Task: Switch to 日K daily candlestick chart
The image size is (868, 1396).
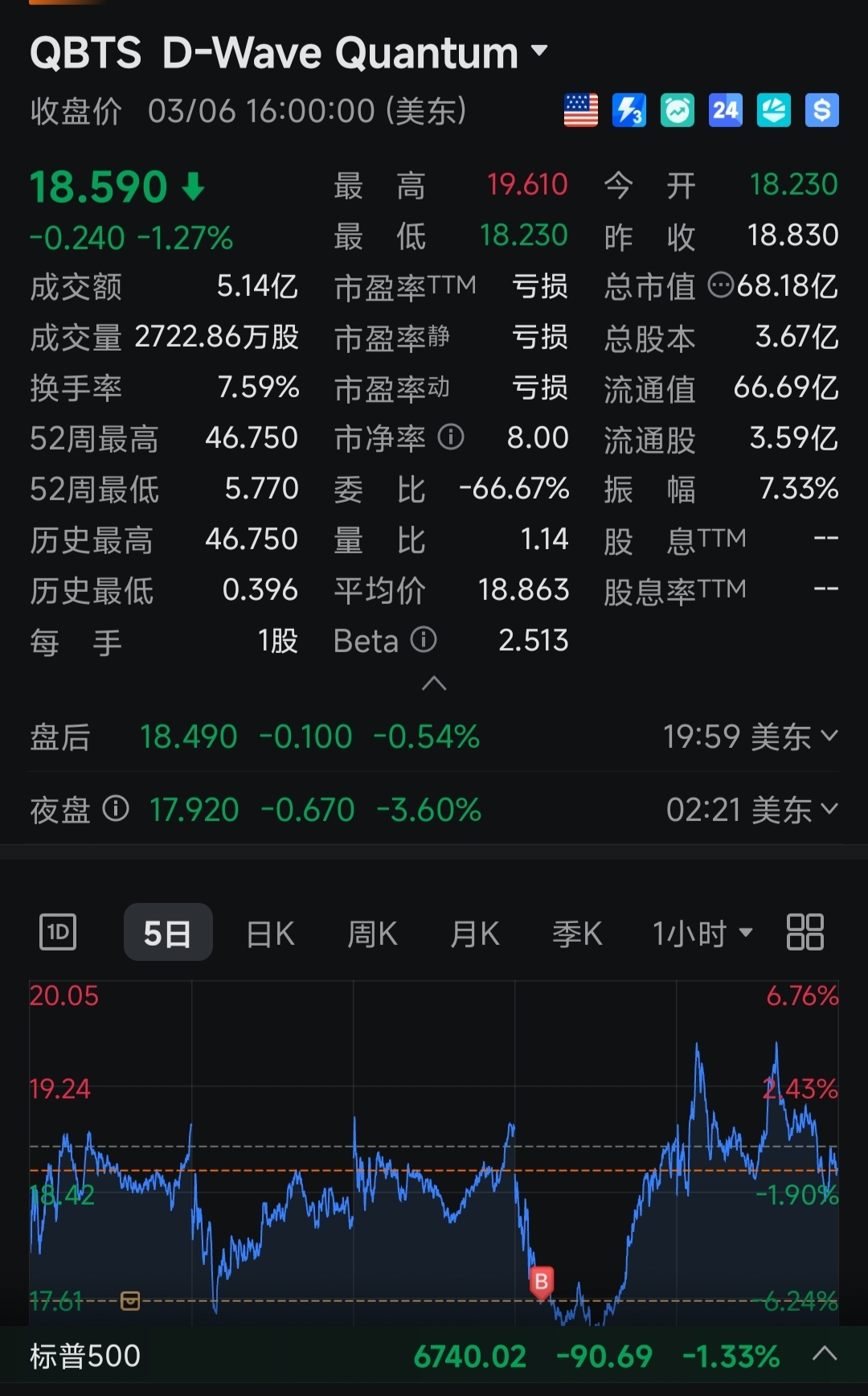Action: (271, 934)
